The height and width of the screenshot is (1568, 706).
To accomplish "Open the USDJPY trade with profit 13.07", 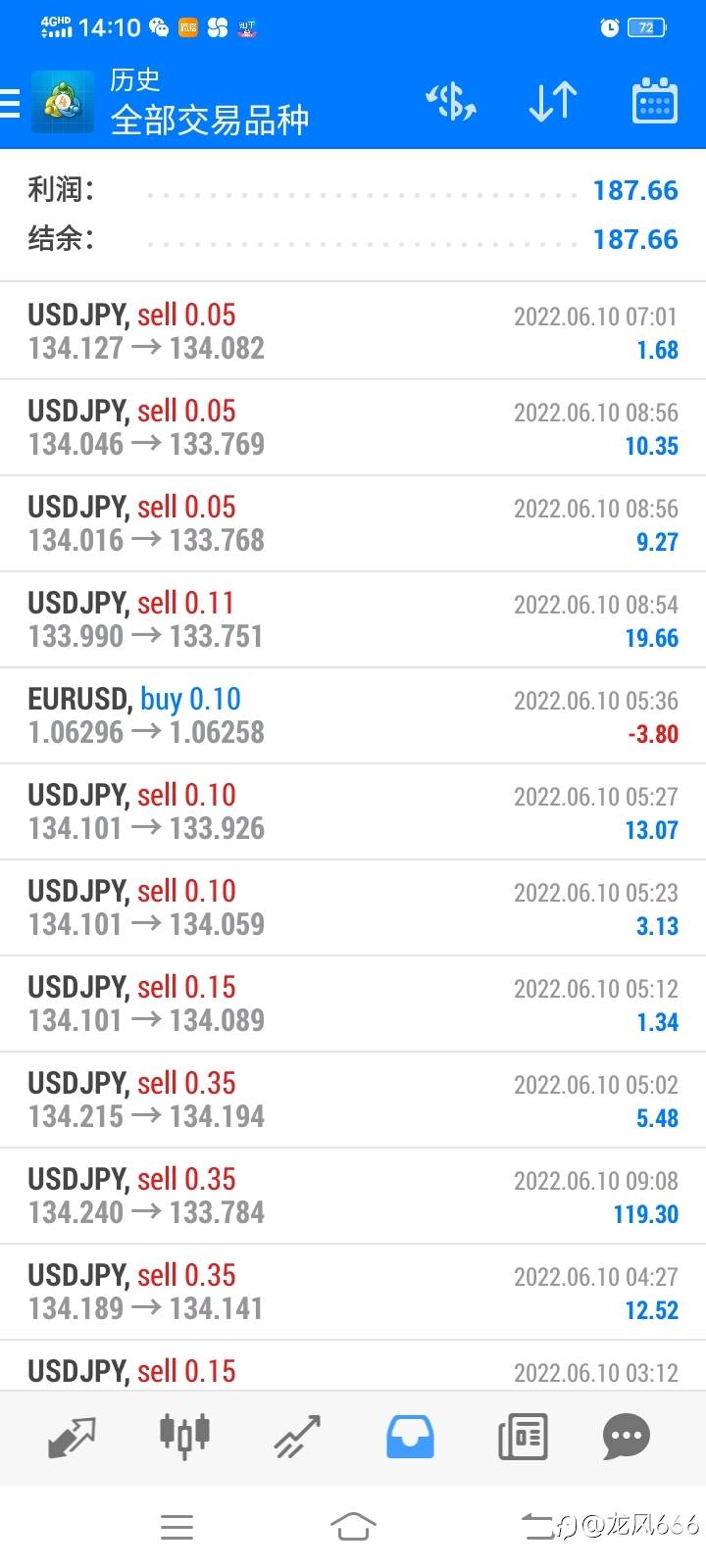I will click(353, 811).
